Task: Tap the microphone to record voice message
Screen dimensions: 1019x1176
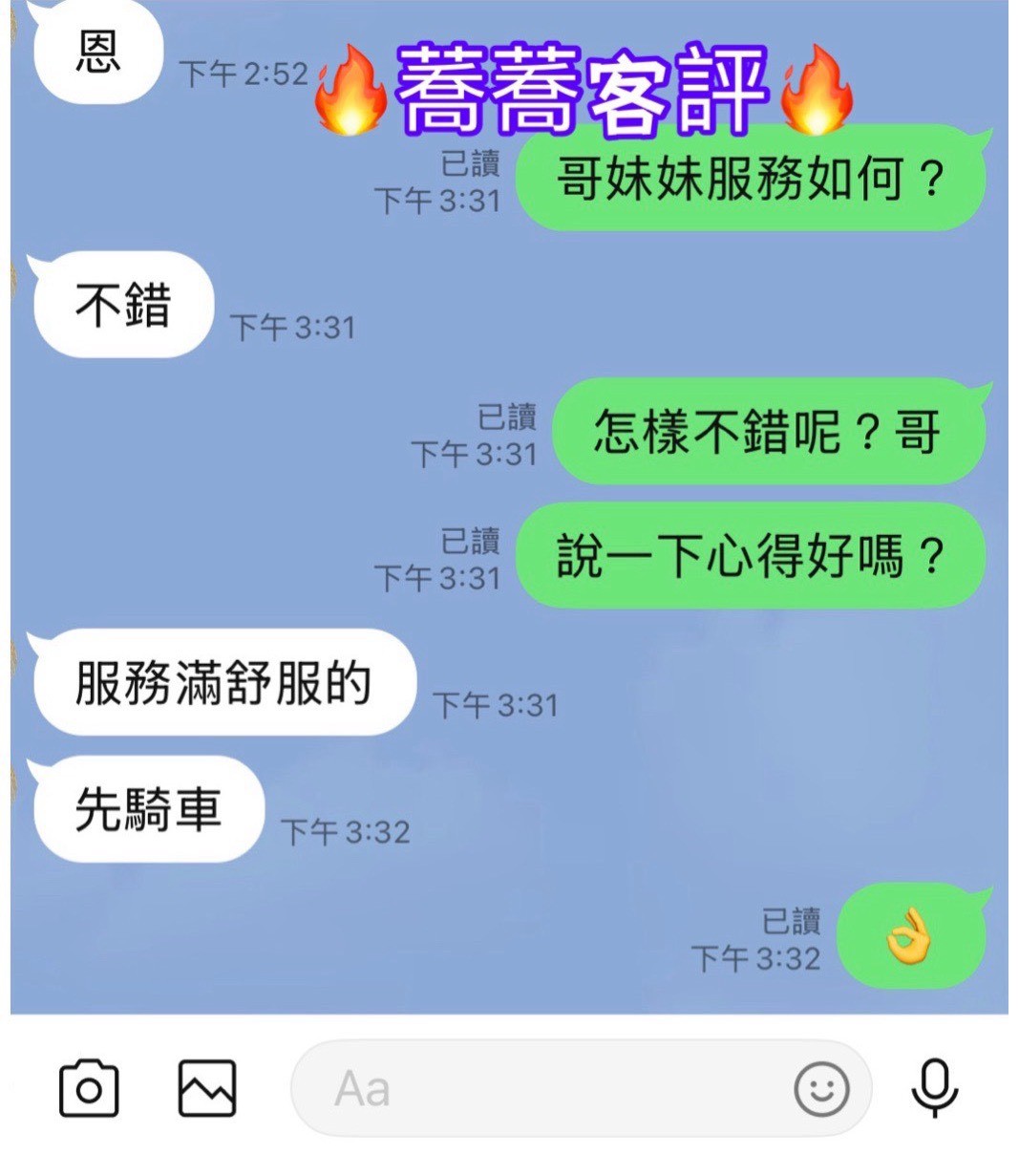Action: click(x=934, y=1088)
